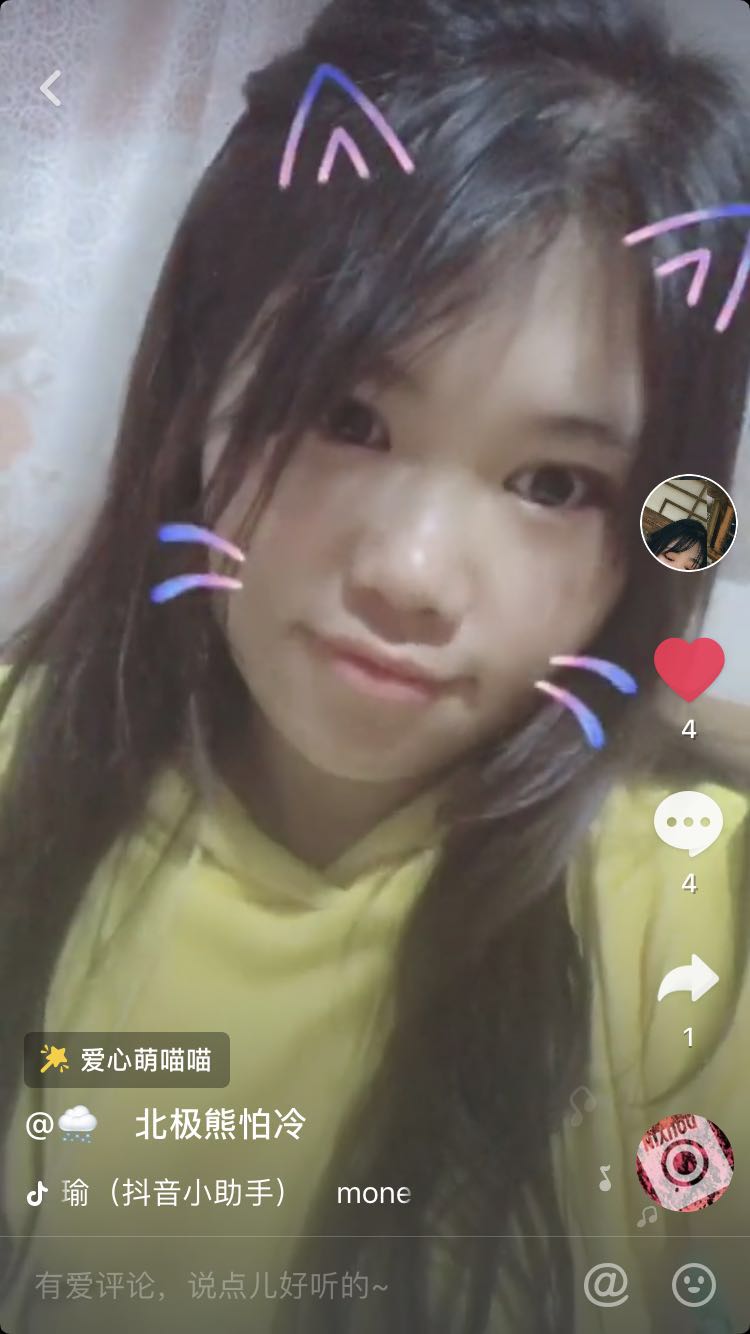Viewport: 750px width, 1334px height.
Task: Like this video with the heart
Action: point(689,669)
